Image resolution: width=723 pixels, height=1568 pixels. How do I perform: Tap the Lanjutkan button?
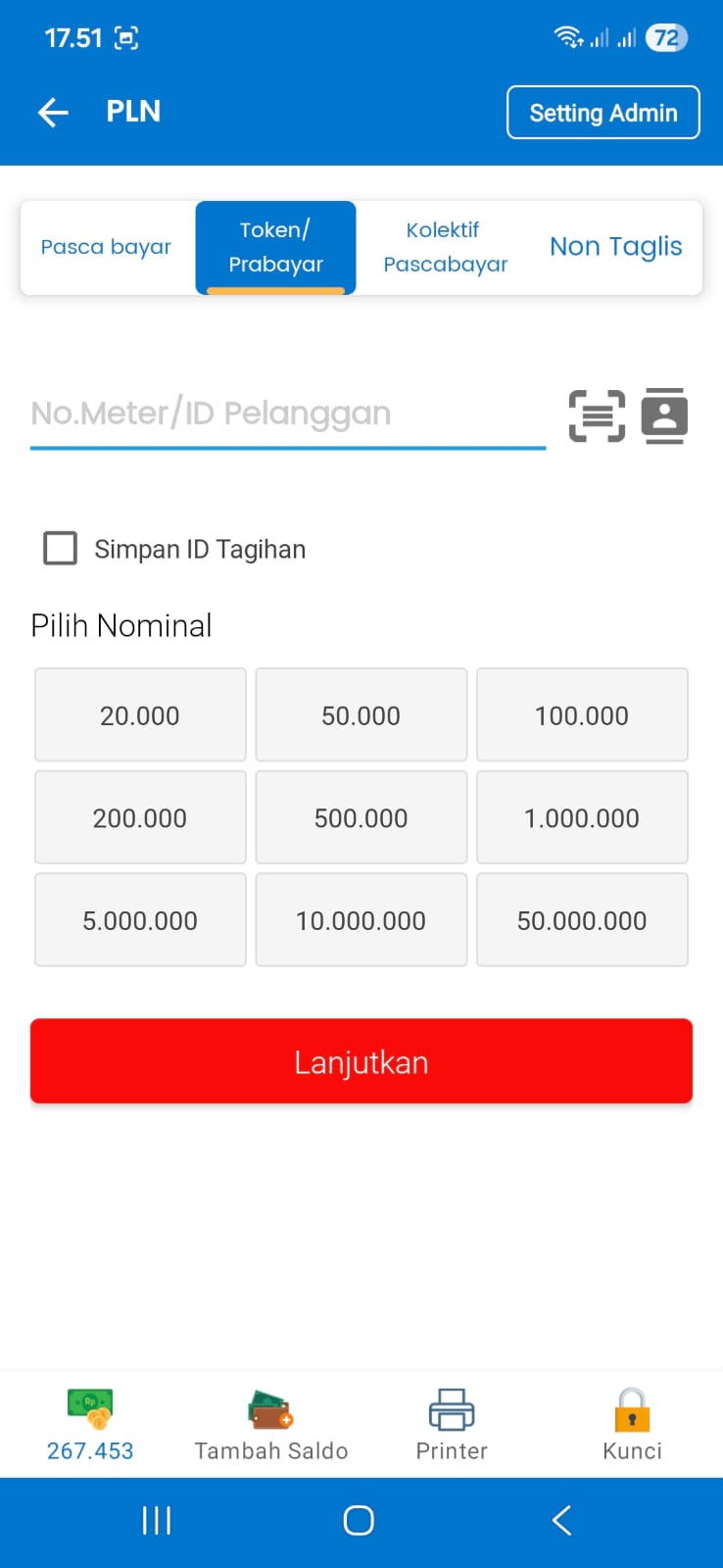click(x=361, y=1060)
